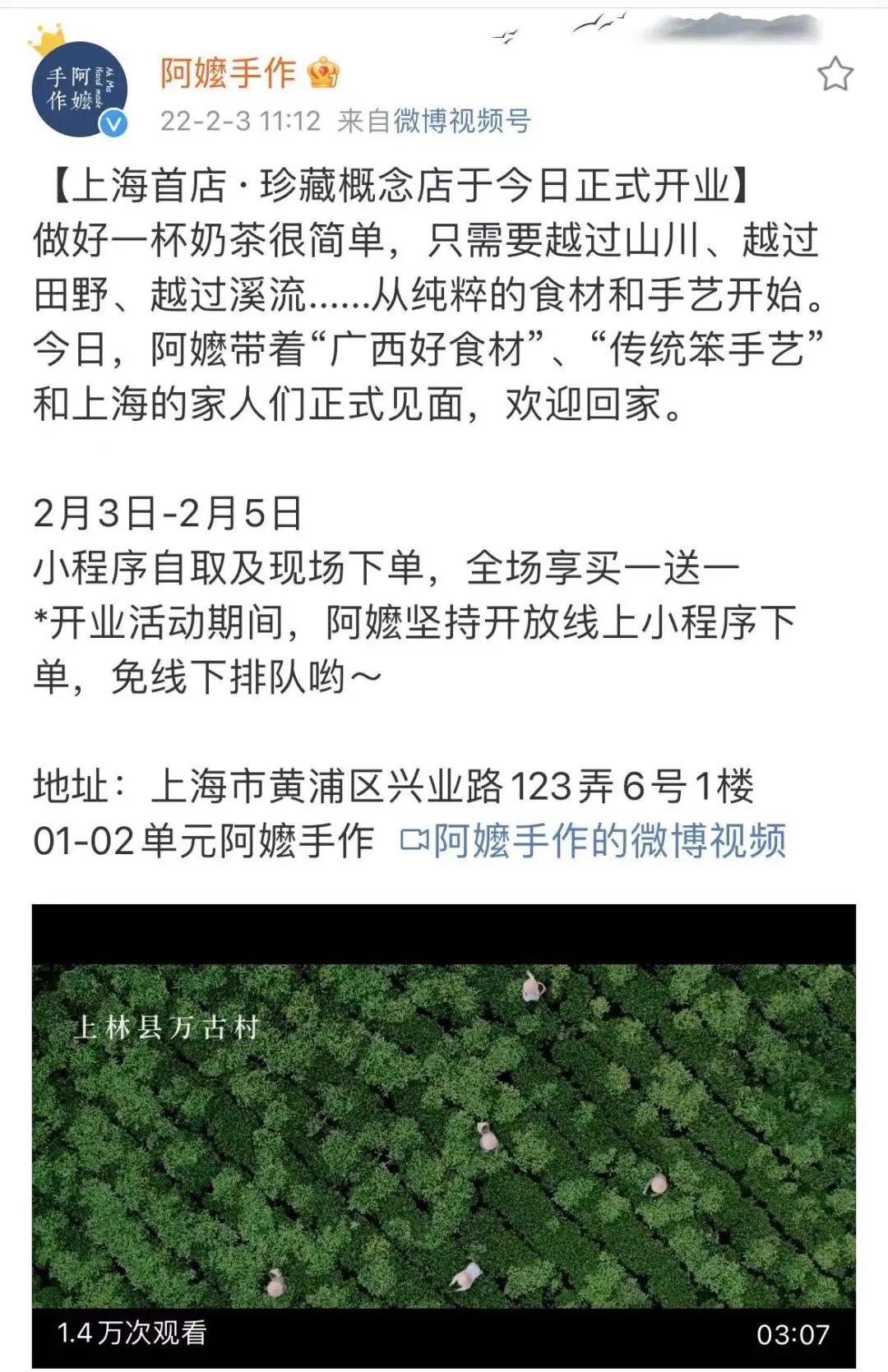
Task: Open the 微博视频号 source link
Action: 462,122
